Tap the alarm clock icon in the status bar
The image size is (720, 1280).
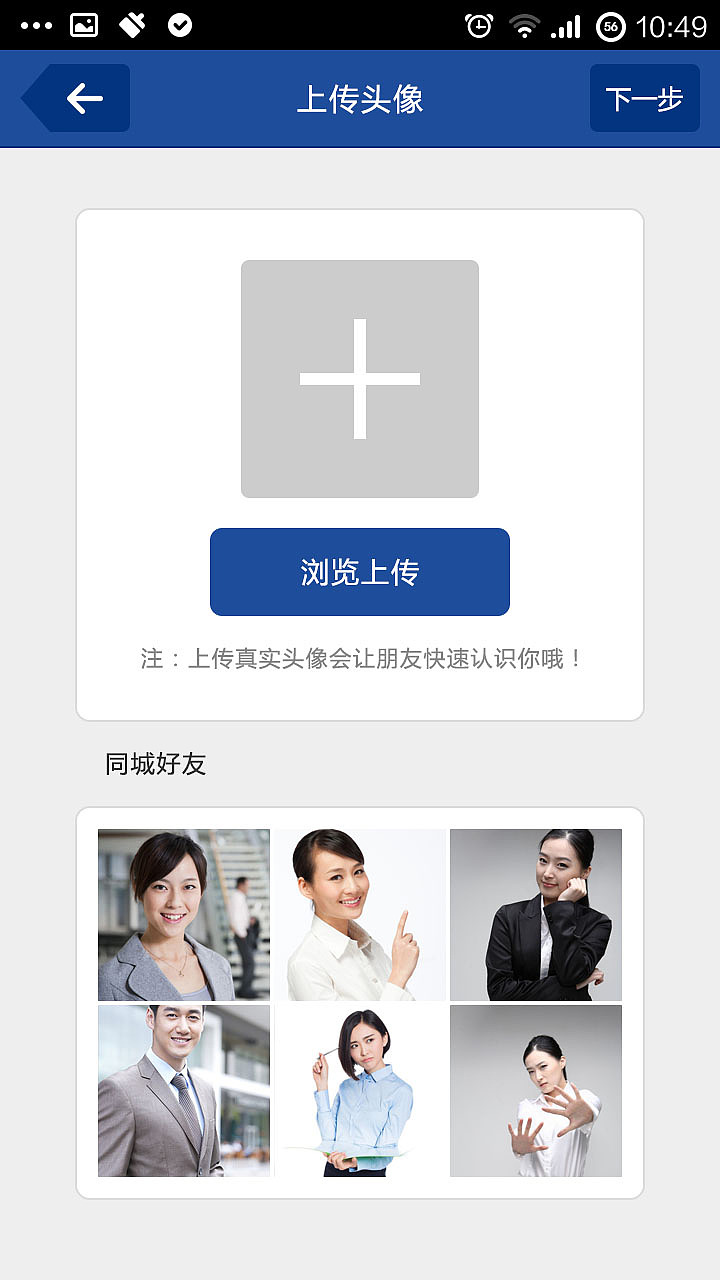coord(480,24)
